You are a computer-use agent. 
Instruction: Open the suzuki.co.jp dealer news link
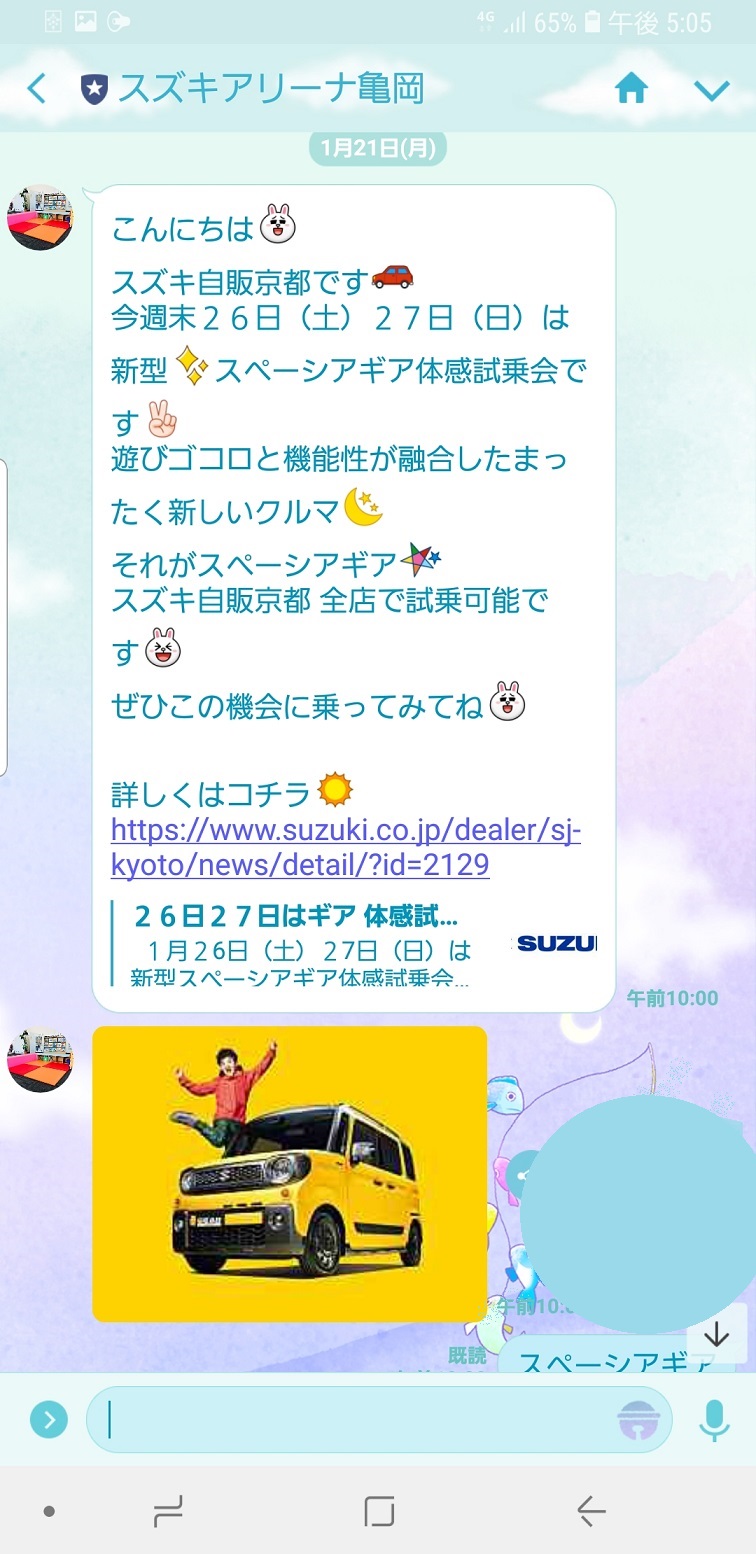[345, 846]
